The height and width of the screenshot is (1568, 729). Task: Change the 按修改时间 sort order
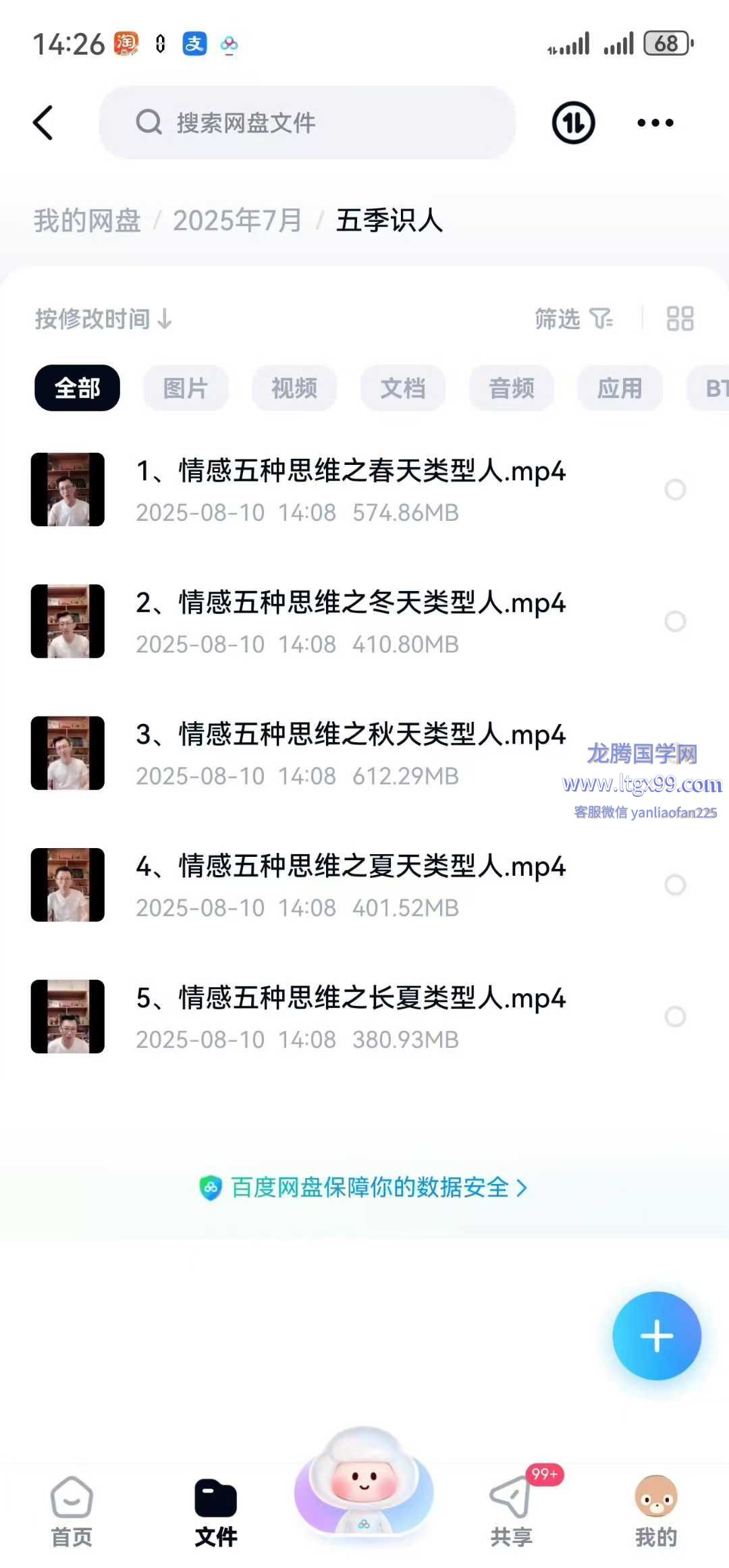tap(103, 318)
